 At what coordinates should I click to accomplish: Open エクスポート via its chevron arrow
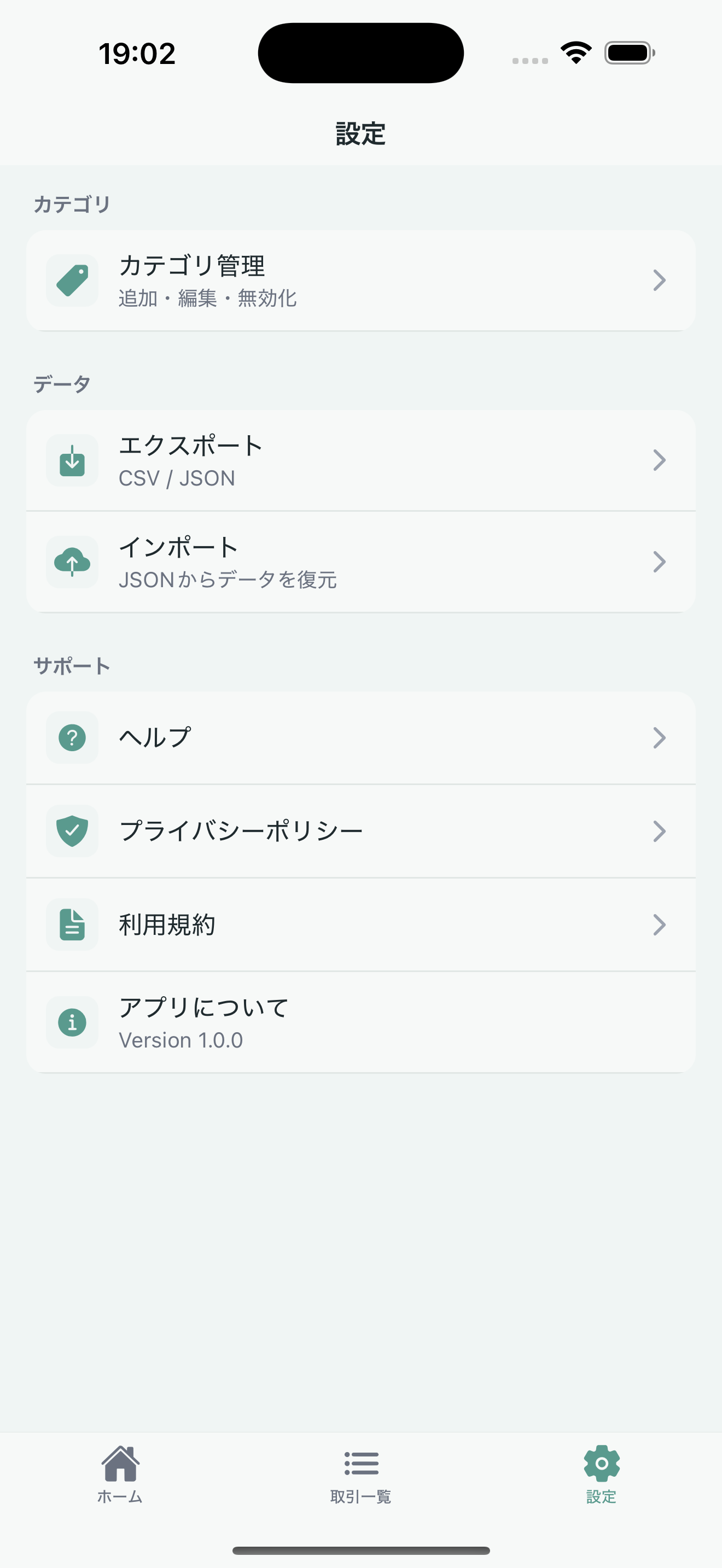660,460
